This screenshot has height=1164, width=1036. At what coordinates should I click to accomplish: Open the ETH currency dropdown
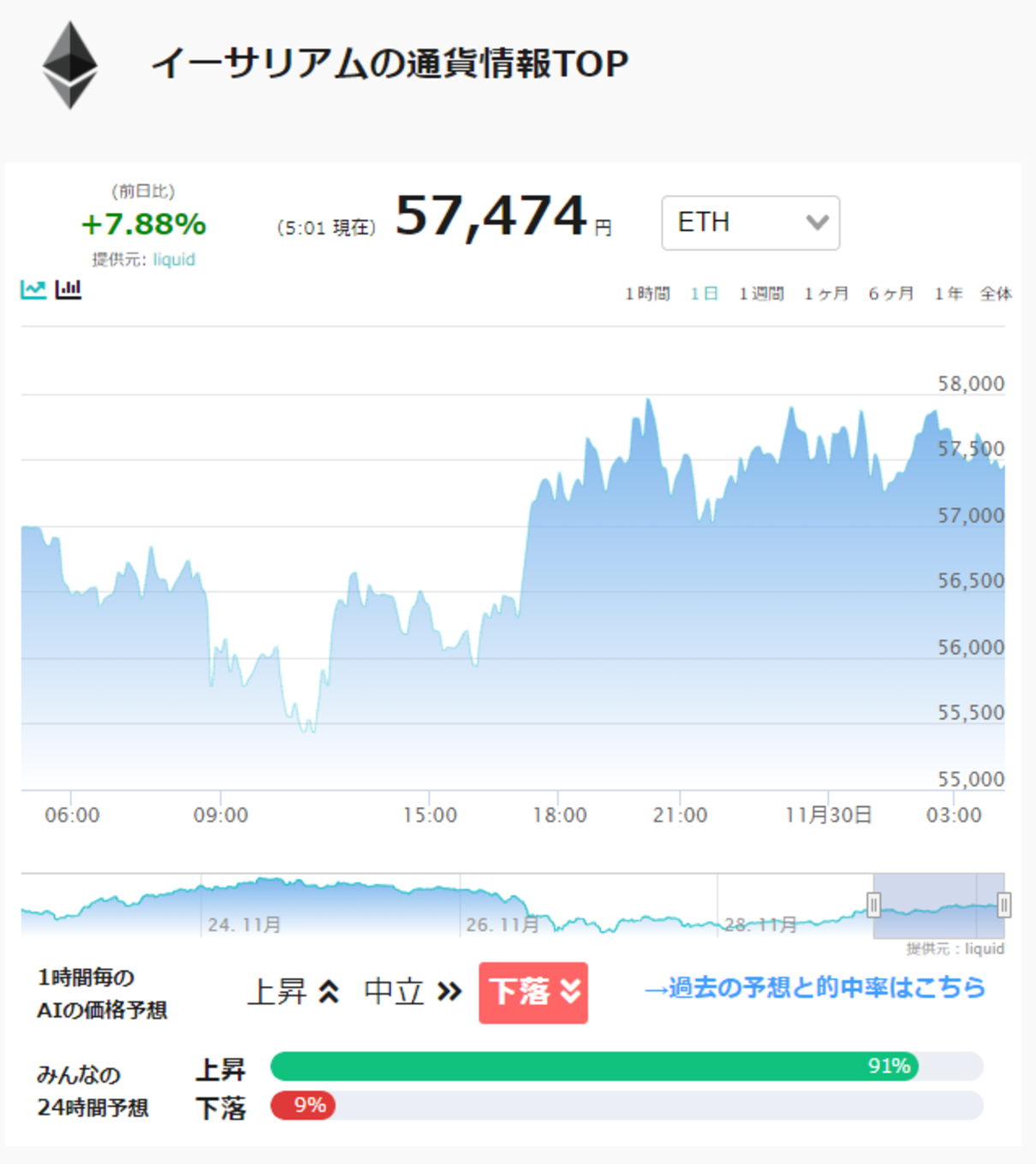pyautogui.click(x=750, y=223)
